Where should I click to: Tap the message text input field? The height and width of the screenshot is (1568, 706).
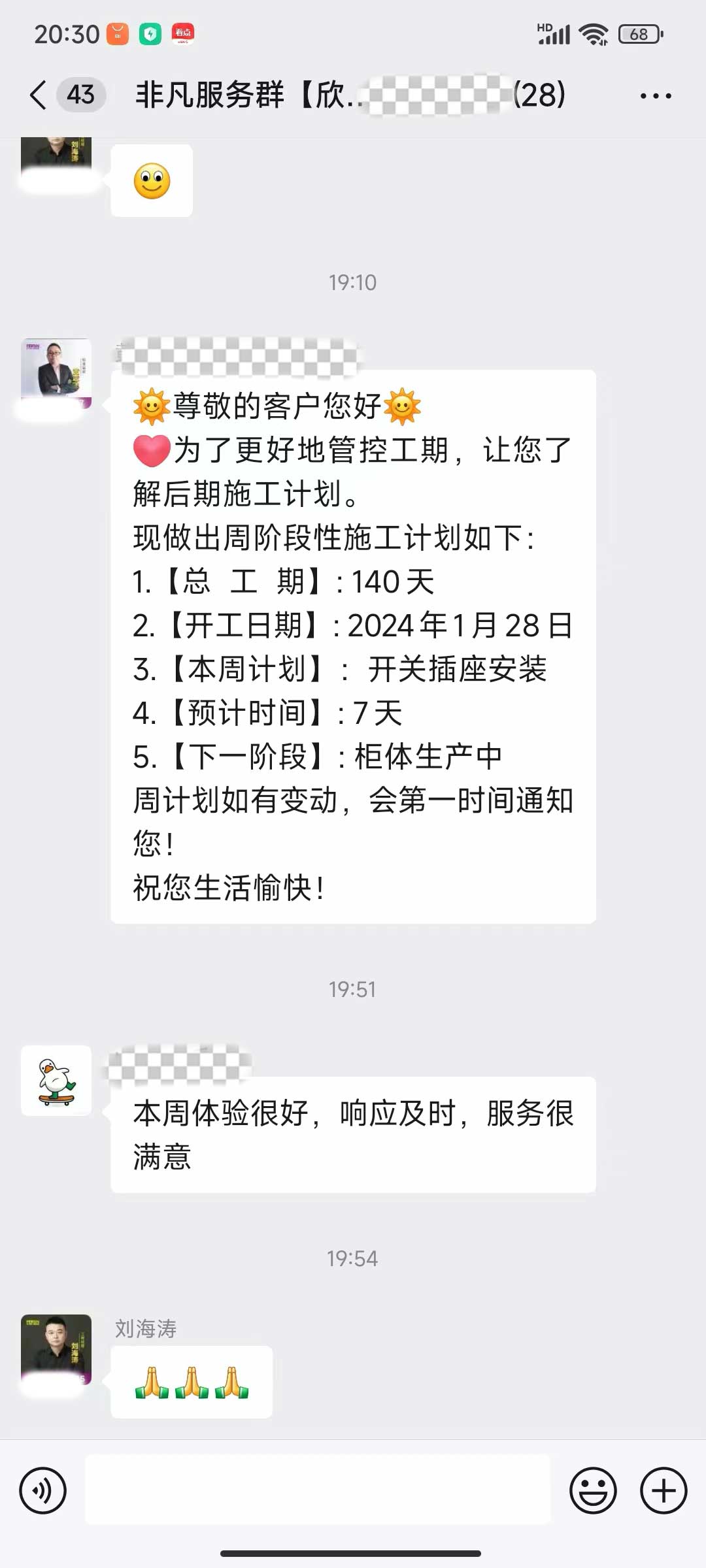click(x=318, y=1491)
